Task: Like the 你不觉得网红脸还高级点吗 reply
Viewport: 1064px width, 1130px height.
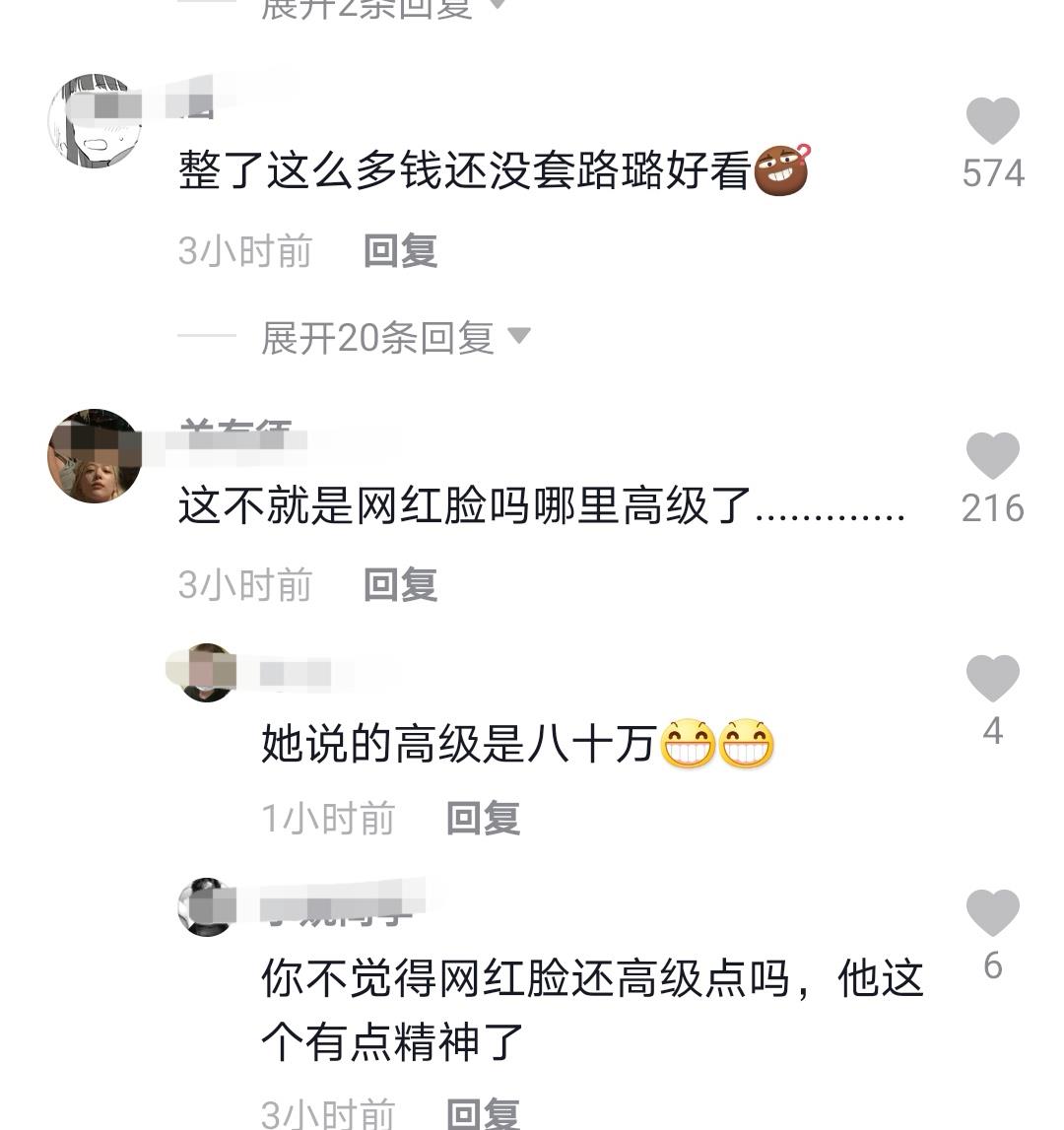Action: click(992, 913)
